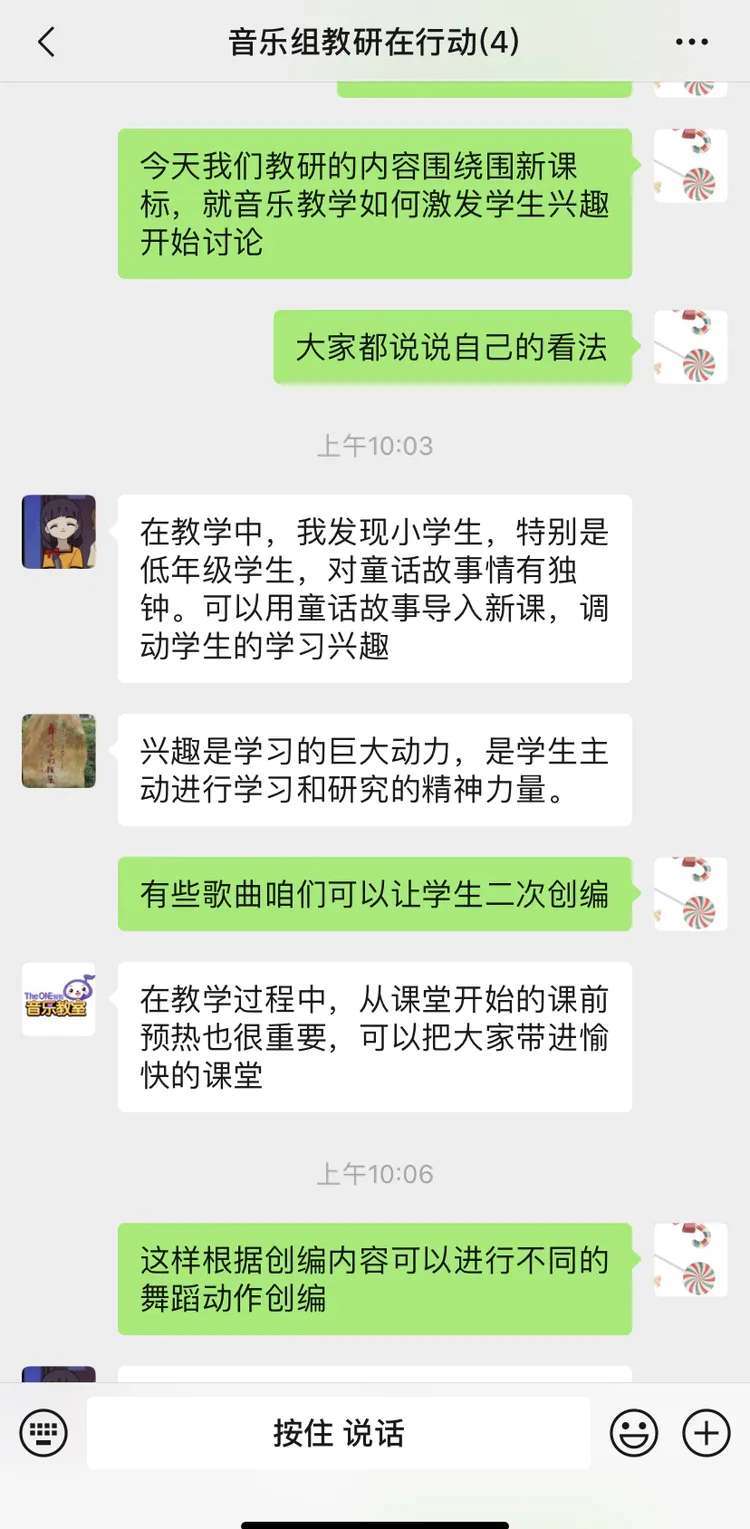Select the message about 兴趣是学习的巨大动力
The width and height of the screenshot is (750, 1529).
point(375,771)
